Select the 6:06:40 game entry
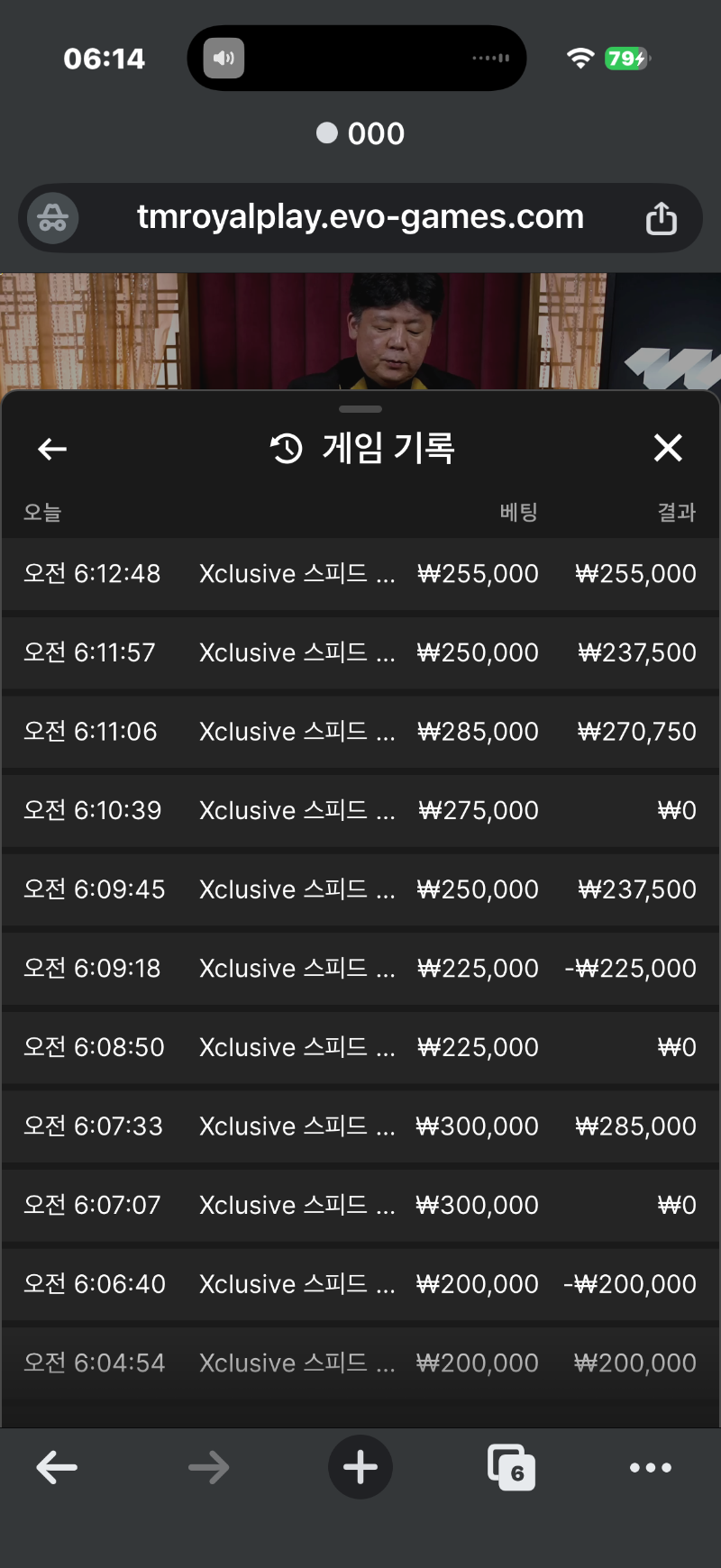Screen dimensions: 721x1568 [x=360, y=1283]
